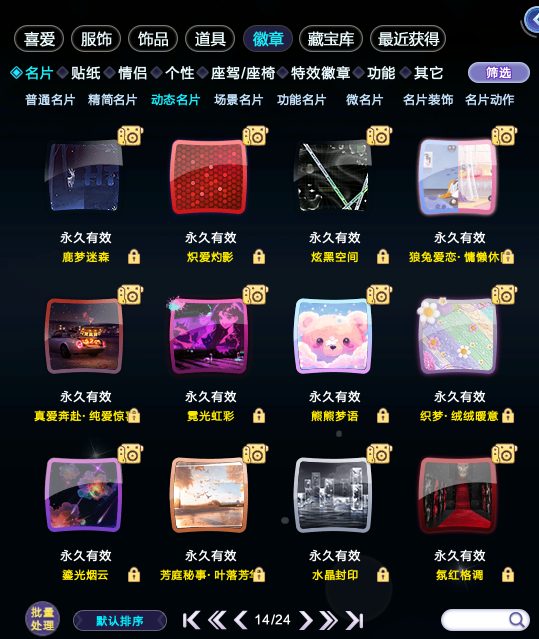The image size is (539, 639).
Task: Open the 熊熊梦语 bear card
Action: click(333, 336)
